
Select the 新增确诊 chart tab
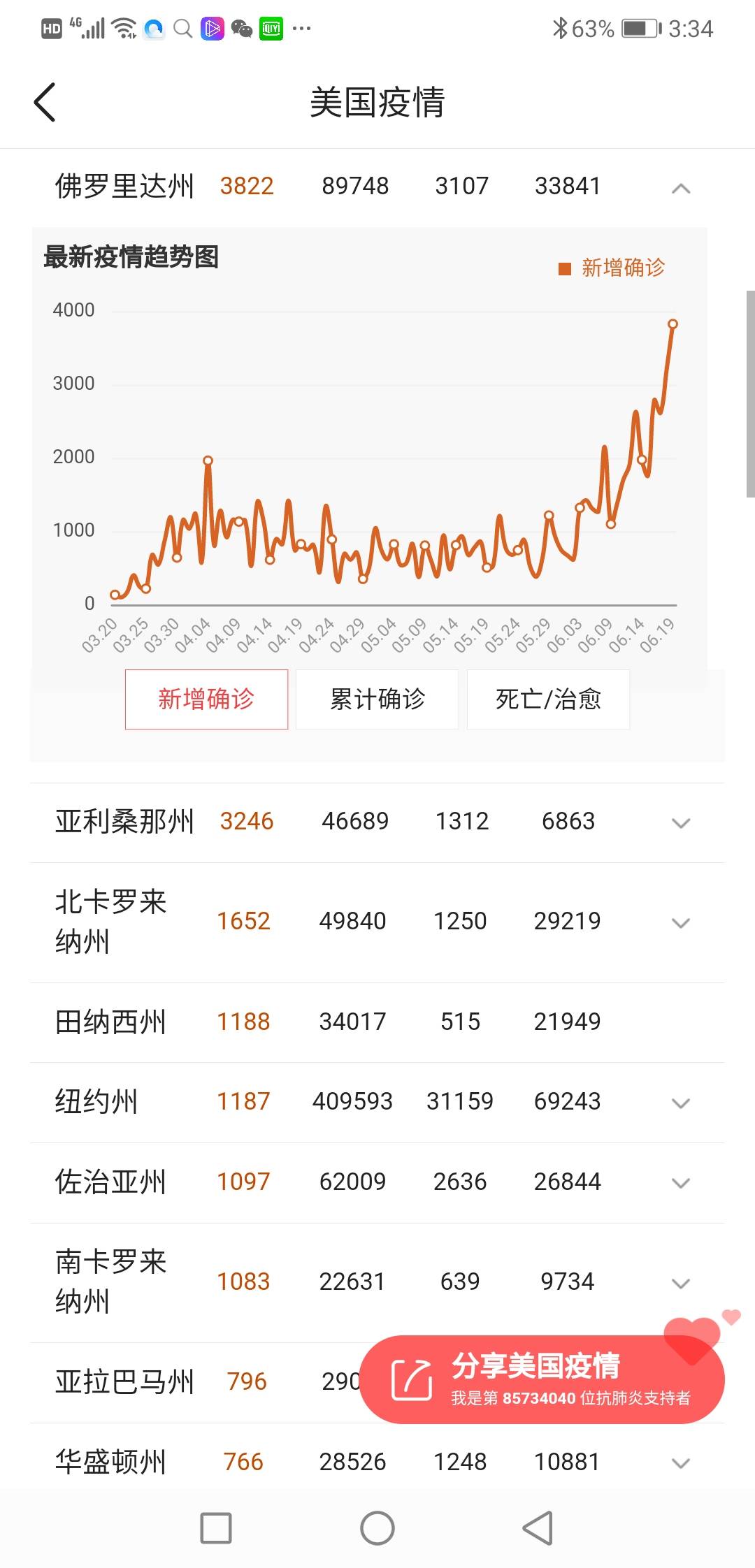point(206,699)
